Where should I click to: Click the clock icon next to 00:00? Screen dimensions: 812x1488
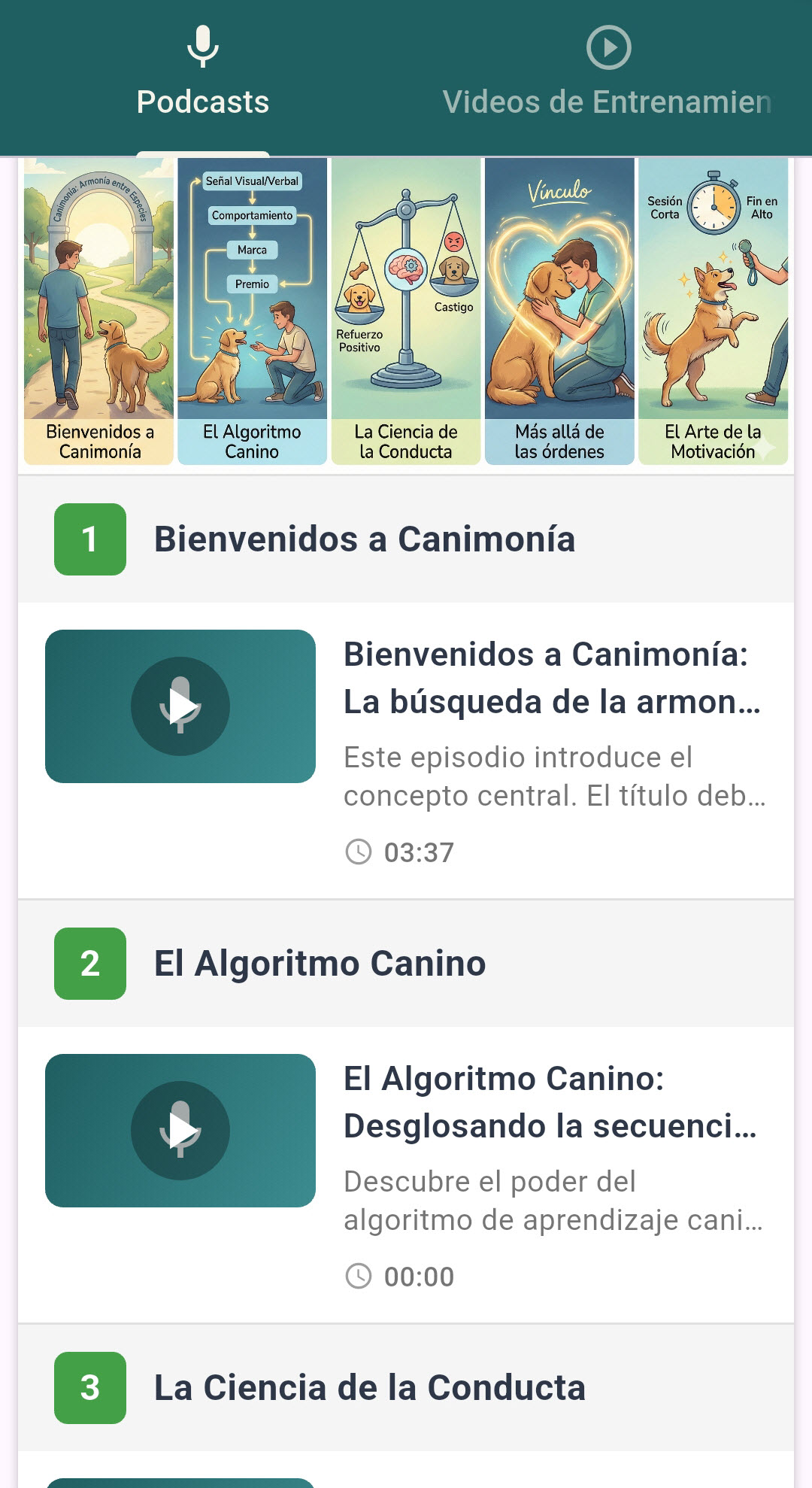point(359,1276)
